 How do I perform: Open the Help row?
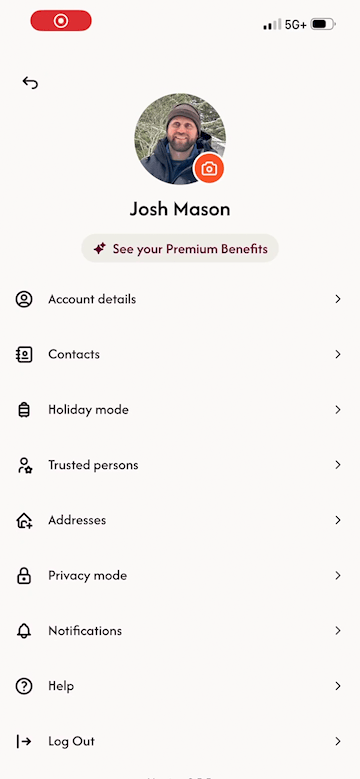[x=180, y=686]
